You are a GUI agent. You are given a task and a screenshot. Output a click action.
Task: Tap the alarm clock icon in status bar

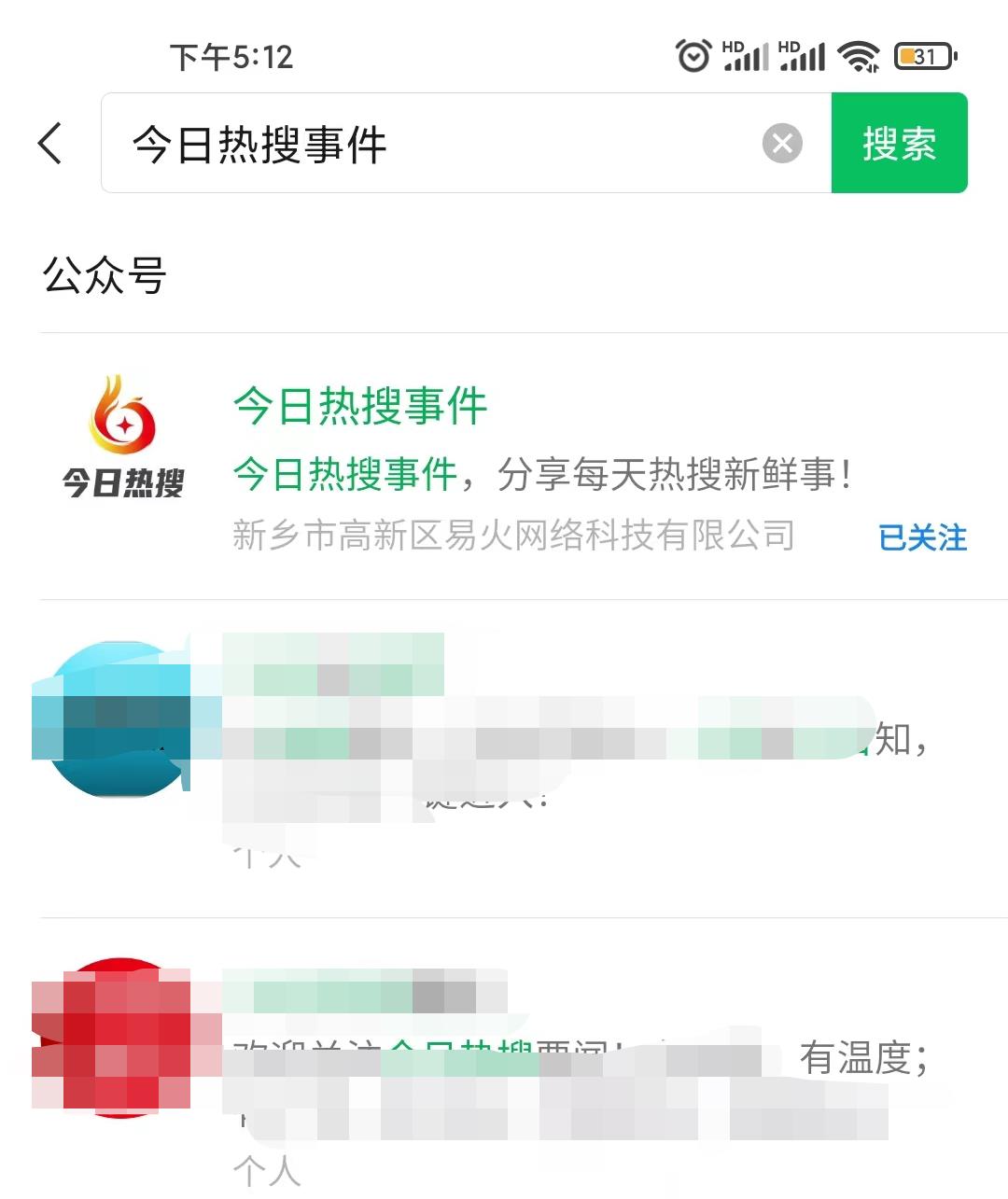(x=693, y=56)
